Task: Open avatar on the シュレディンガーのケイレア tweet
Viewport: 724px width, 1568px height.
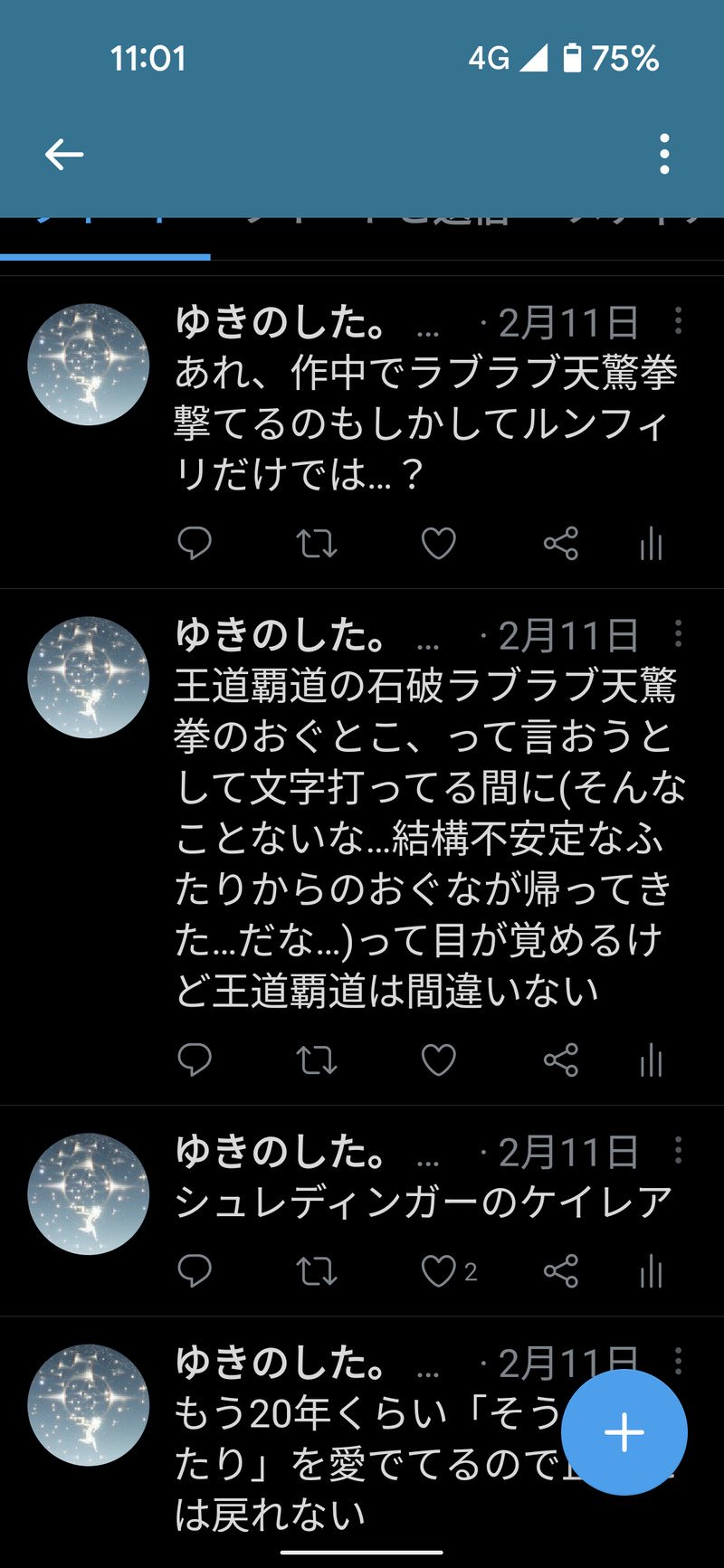Action: pyautogui.click(x=89, y=1194)
